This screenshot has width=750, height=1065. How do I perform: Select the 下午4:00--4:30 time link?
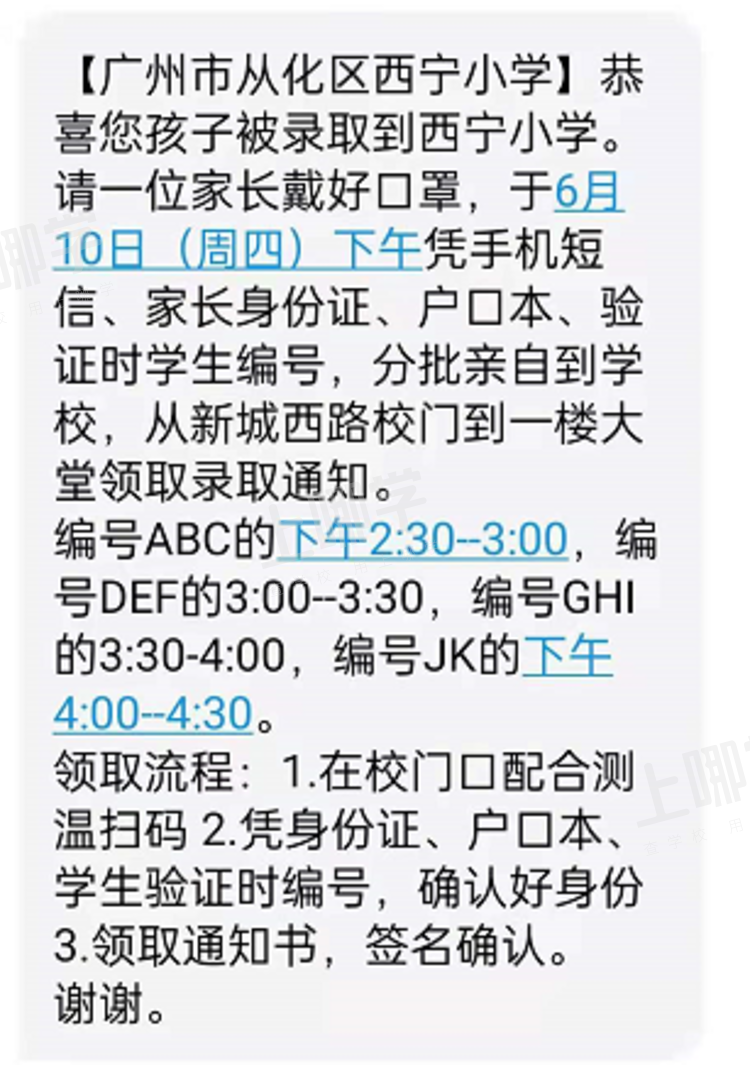coord(152,714)
